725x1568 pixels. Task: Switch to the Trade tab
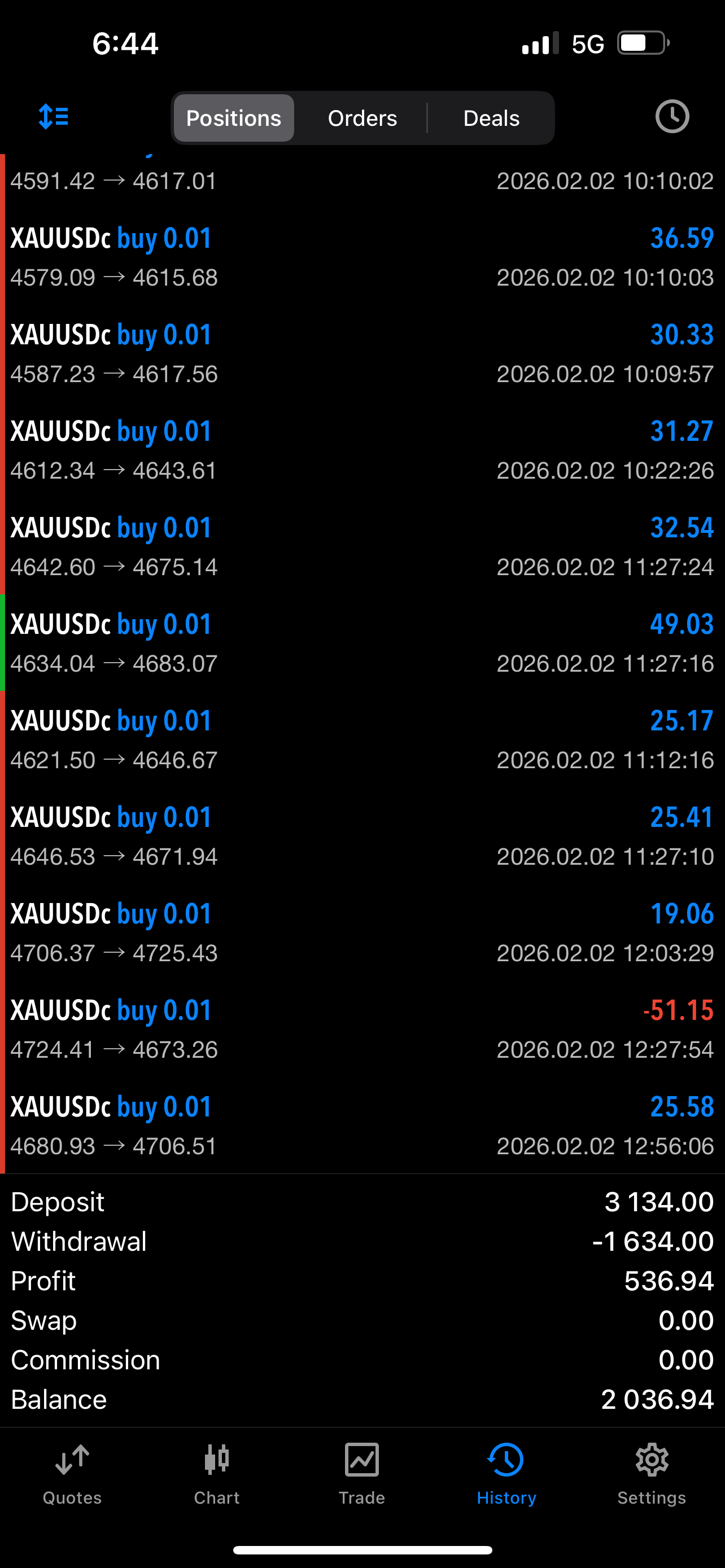pos(362,1473)
